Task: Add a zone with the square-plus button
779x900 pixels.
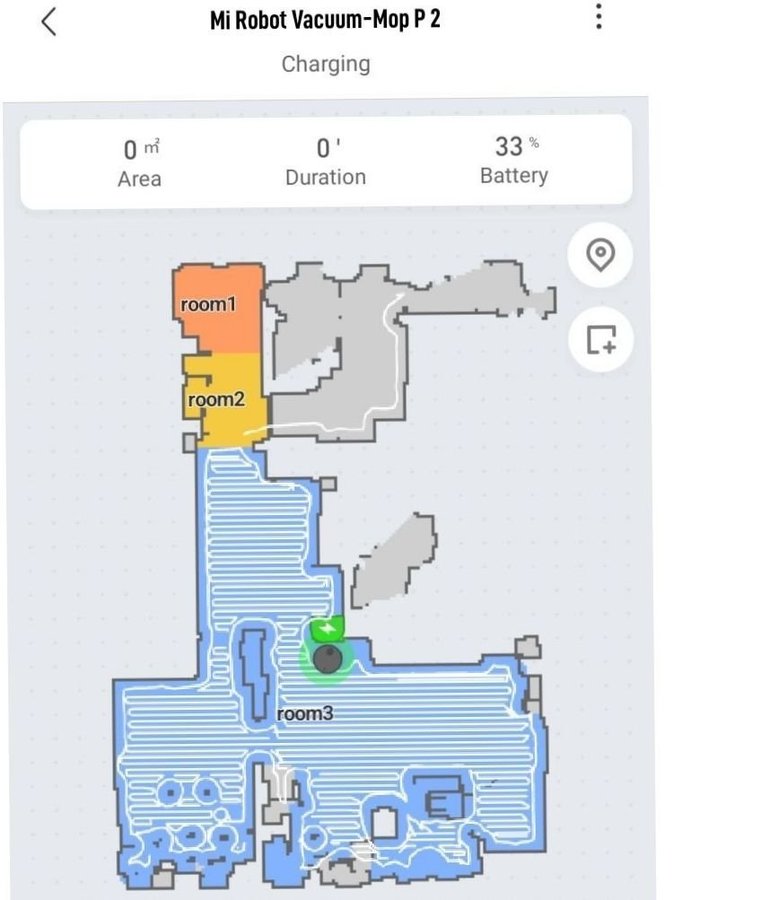Action: (600, 340)
